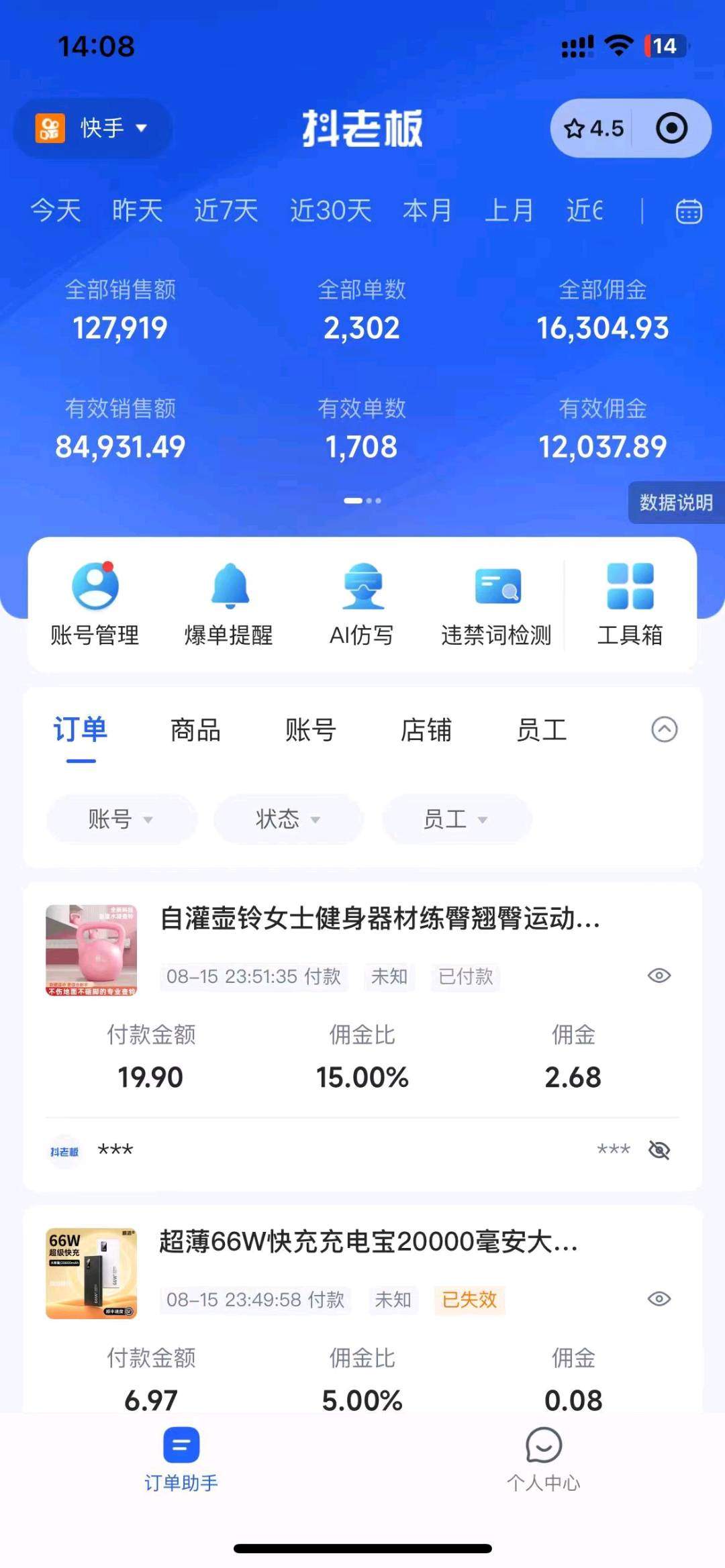This screenshot has height=1568, width=725.
Task: Tap the 4.5 star rating button
Action: point(593,128)
